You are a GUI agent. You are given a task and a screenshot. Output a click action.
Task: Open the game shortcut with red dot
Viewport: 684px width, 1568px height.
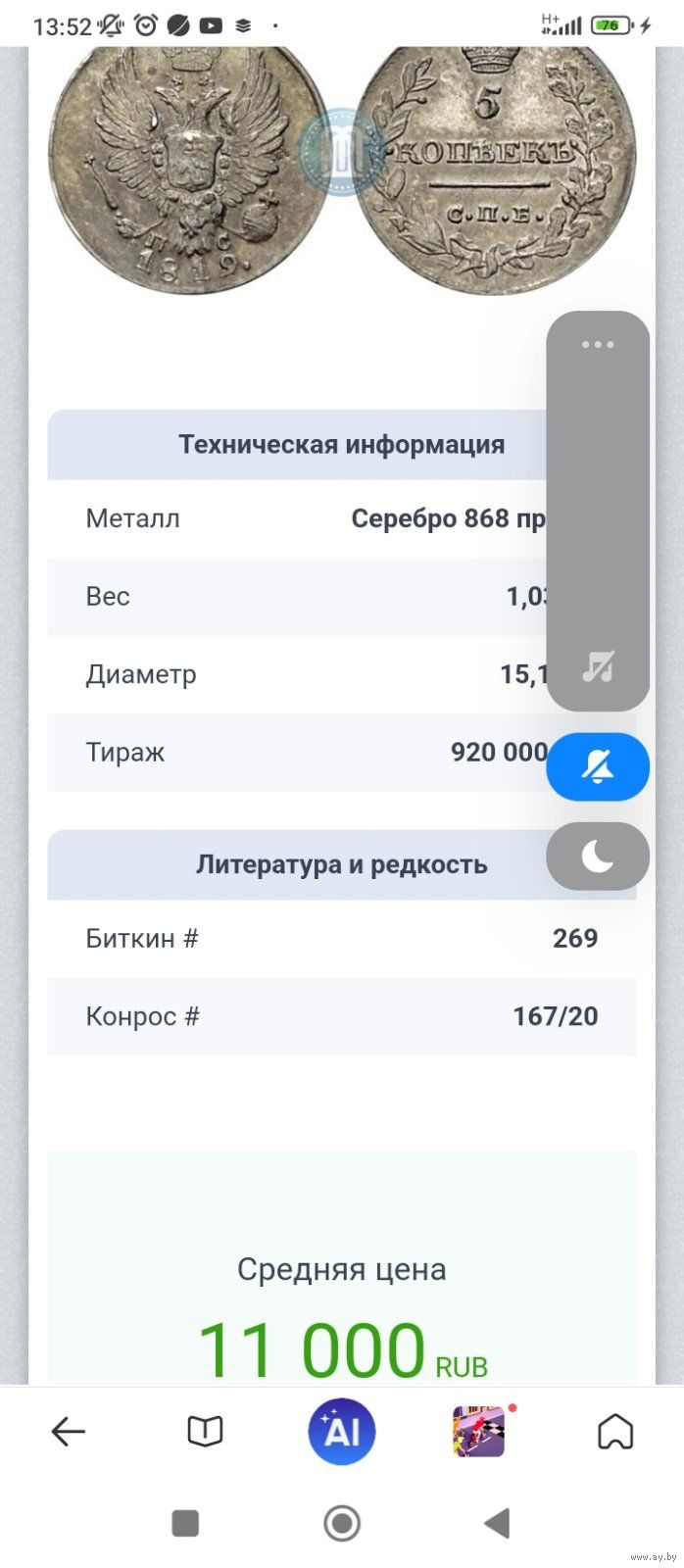[479, 1432]
